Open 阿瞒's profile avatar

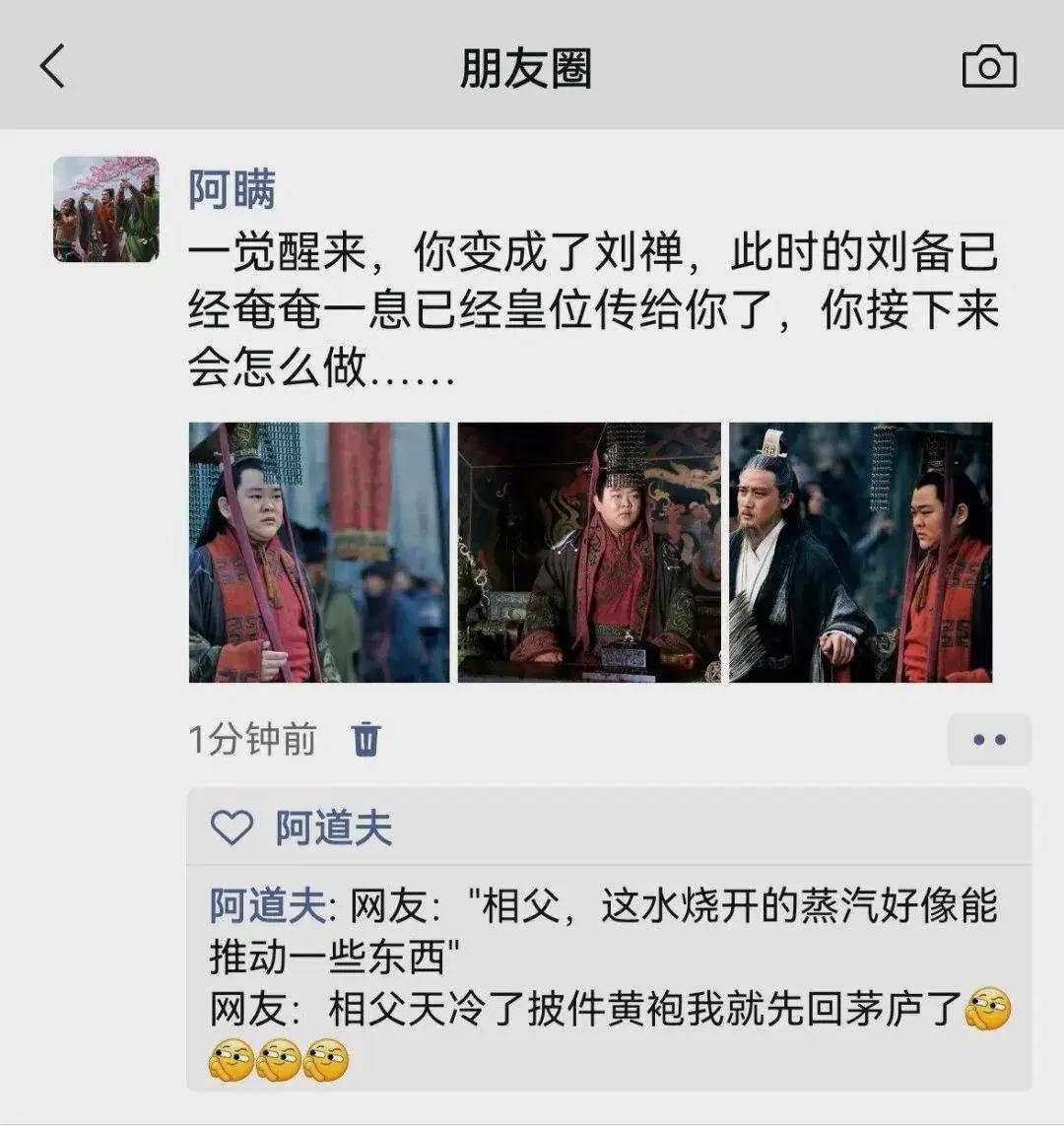tap(105, 209)
